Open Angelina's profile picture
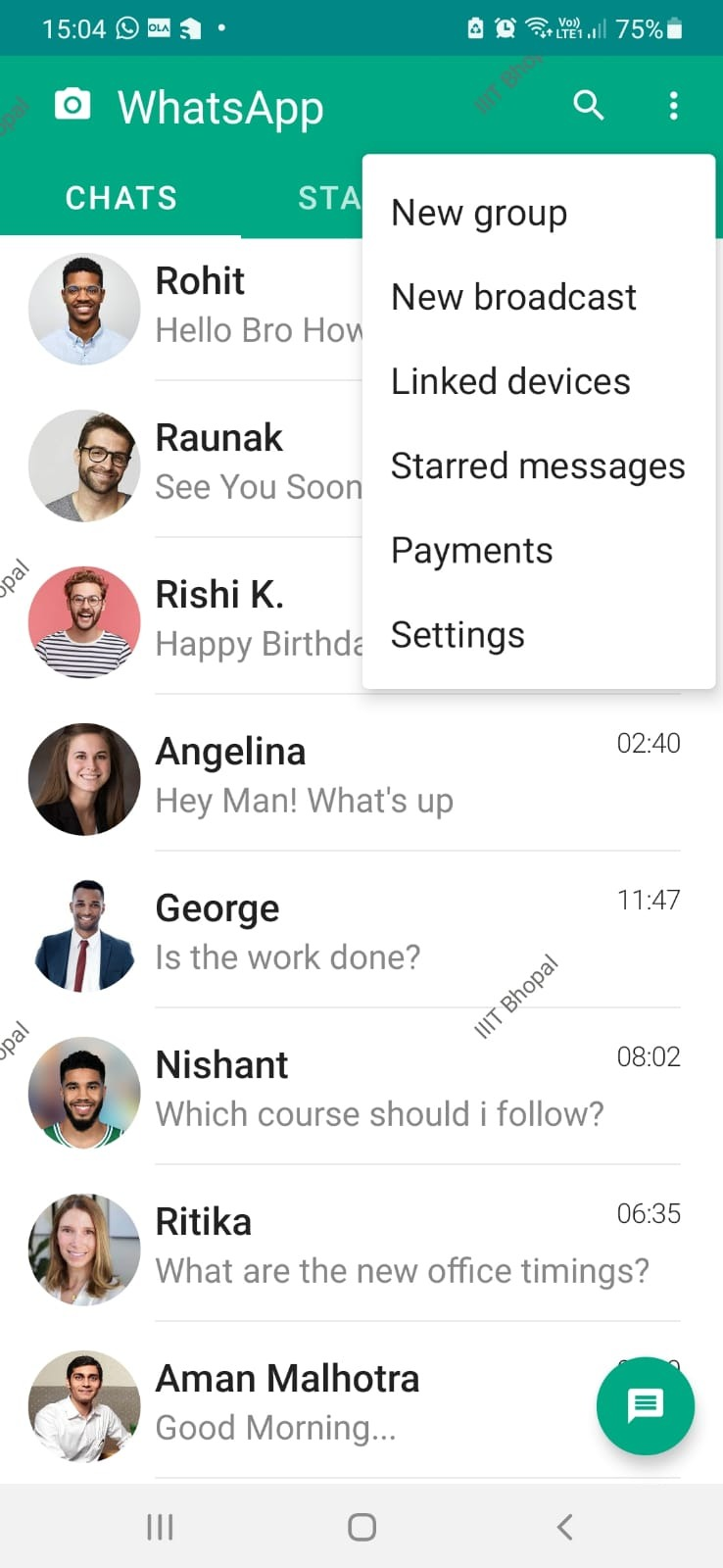Image resolution: width=723 pixels, height=1568 pixels. tap(83, 778)
